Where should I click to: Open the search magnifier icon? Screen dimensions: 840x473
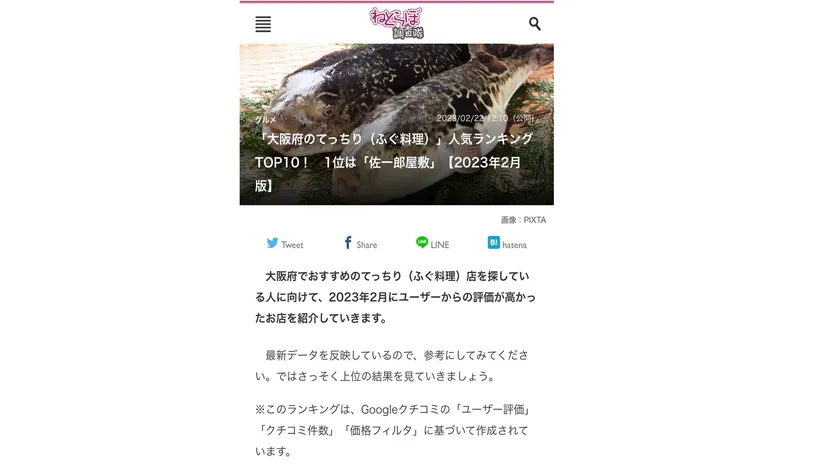point(535,24)
